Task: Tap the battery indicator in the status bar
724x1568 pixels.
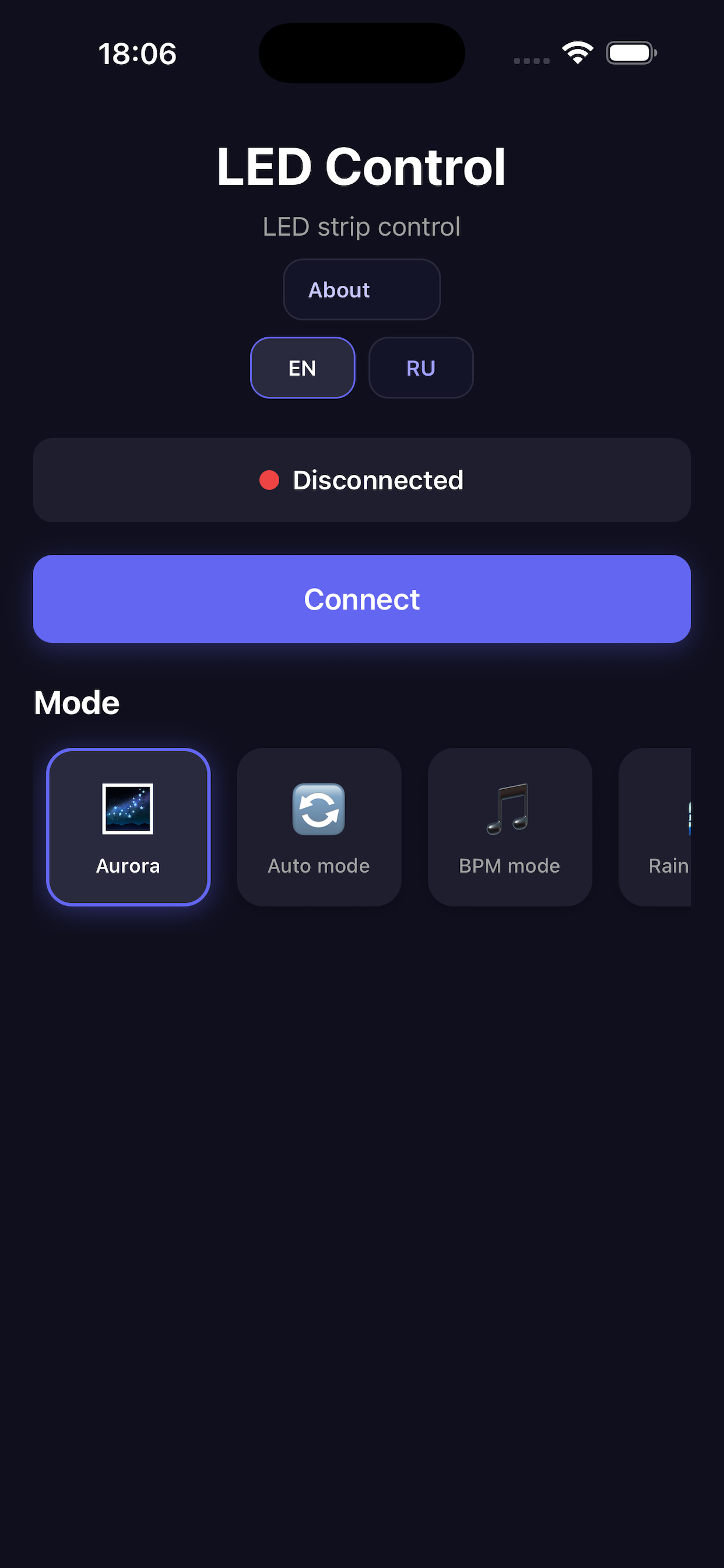Action: tap(631, 54)
